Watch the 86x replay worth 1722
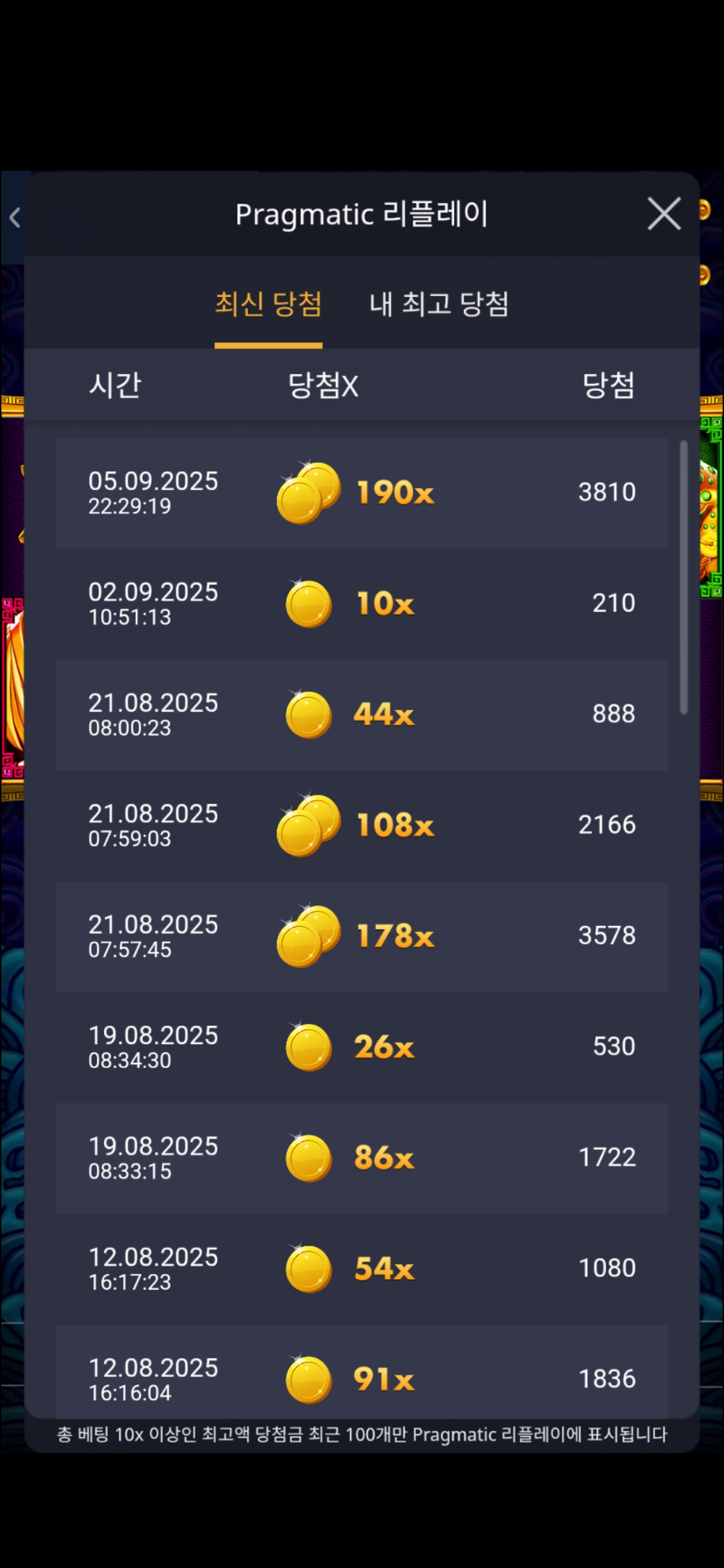 tap(362, 1158)
